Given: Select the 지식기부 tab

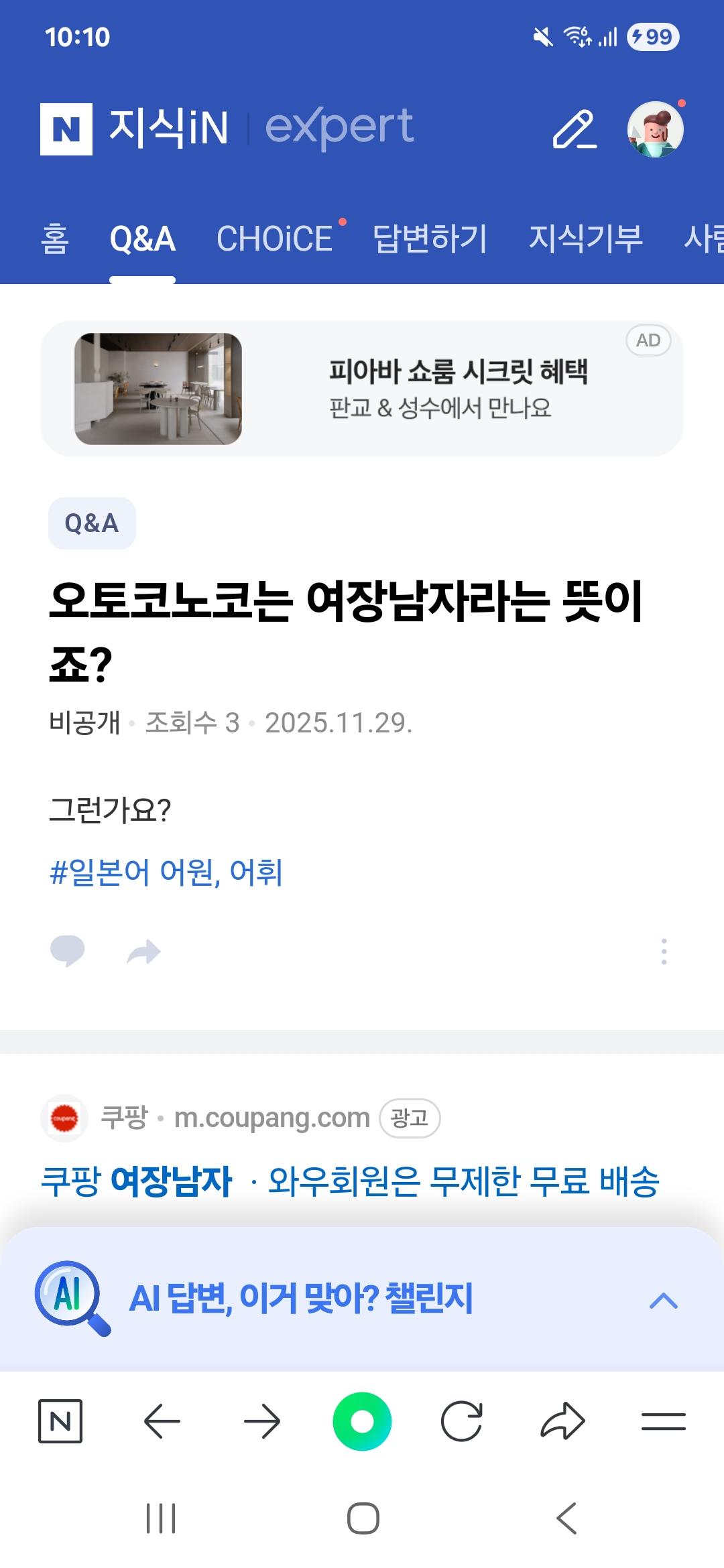Looking at the screenshot, I should tap(585, 239).
